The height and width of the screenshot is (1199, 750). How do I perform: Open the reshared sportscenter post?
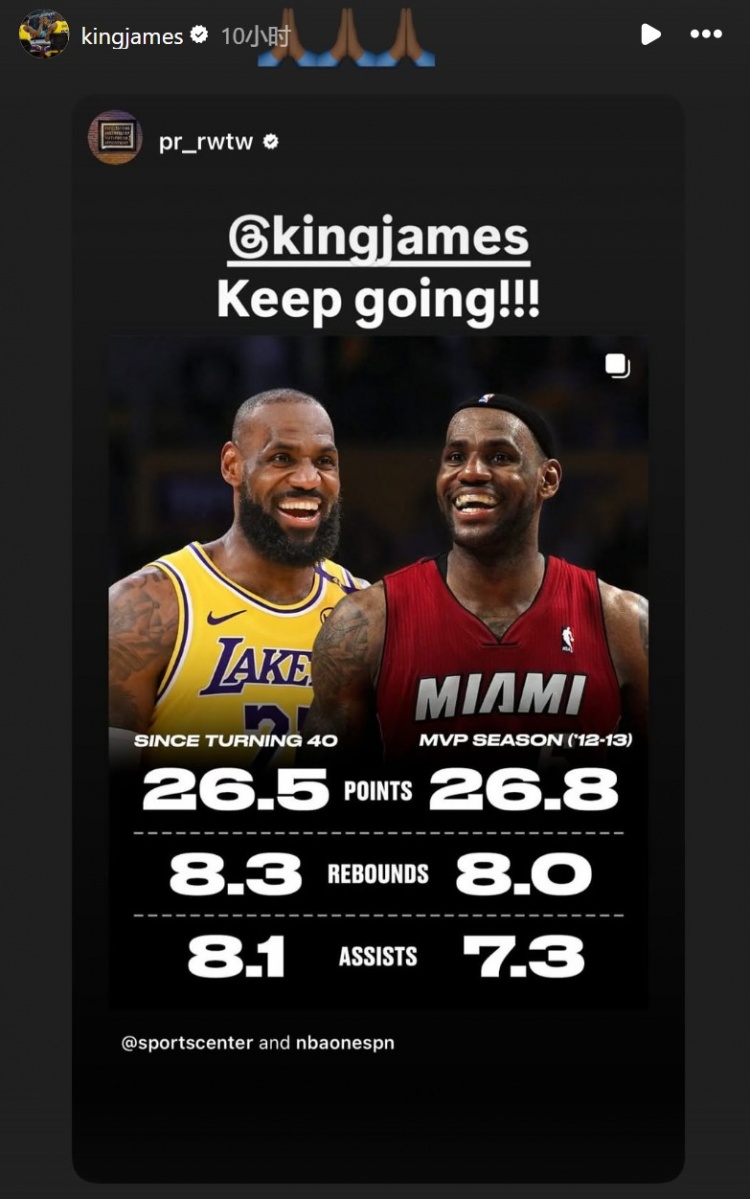(x=378, y=670)
